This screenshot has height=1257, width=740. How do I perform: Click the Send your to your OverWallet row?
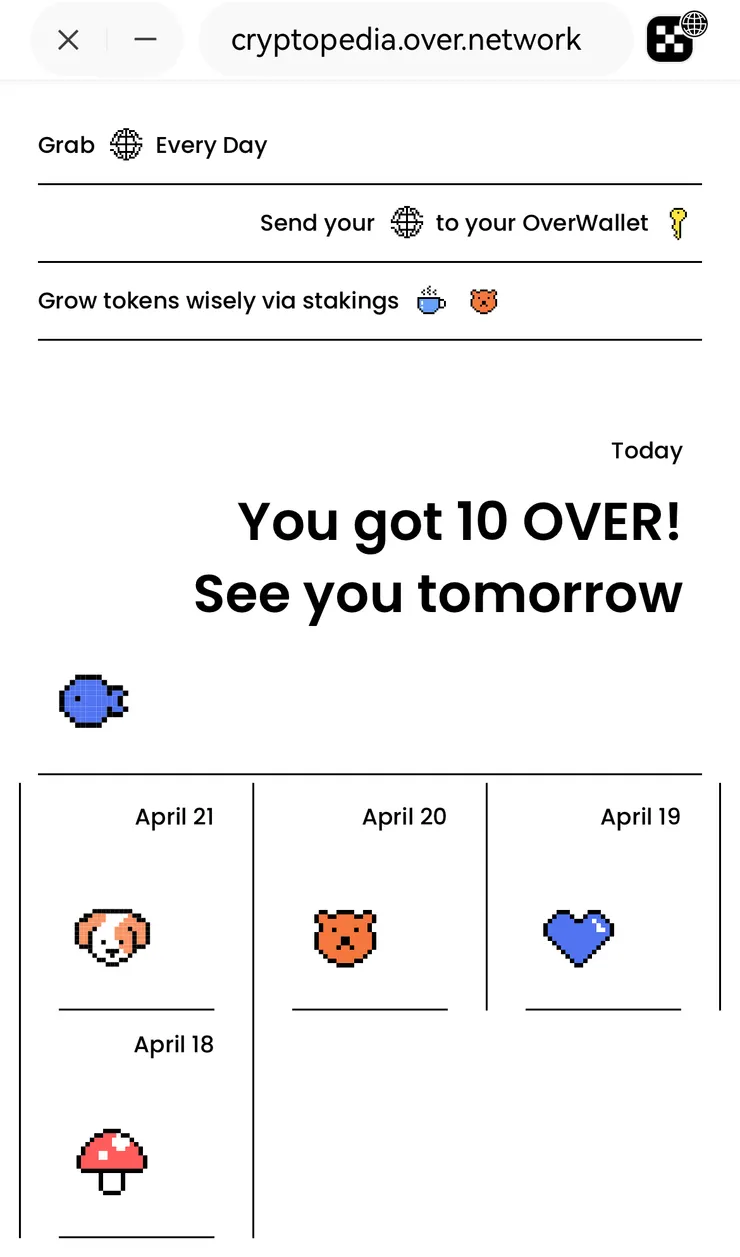click(x=470, y=222)
